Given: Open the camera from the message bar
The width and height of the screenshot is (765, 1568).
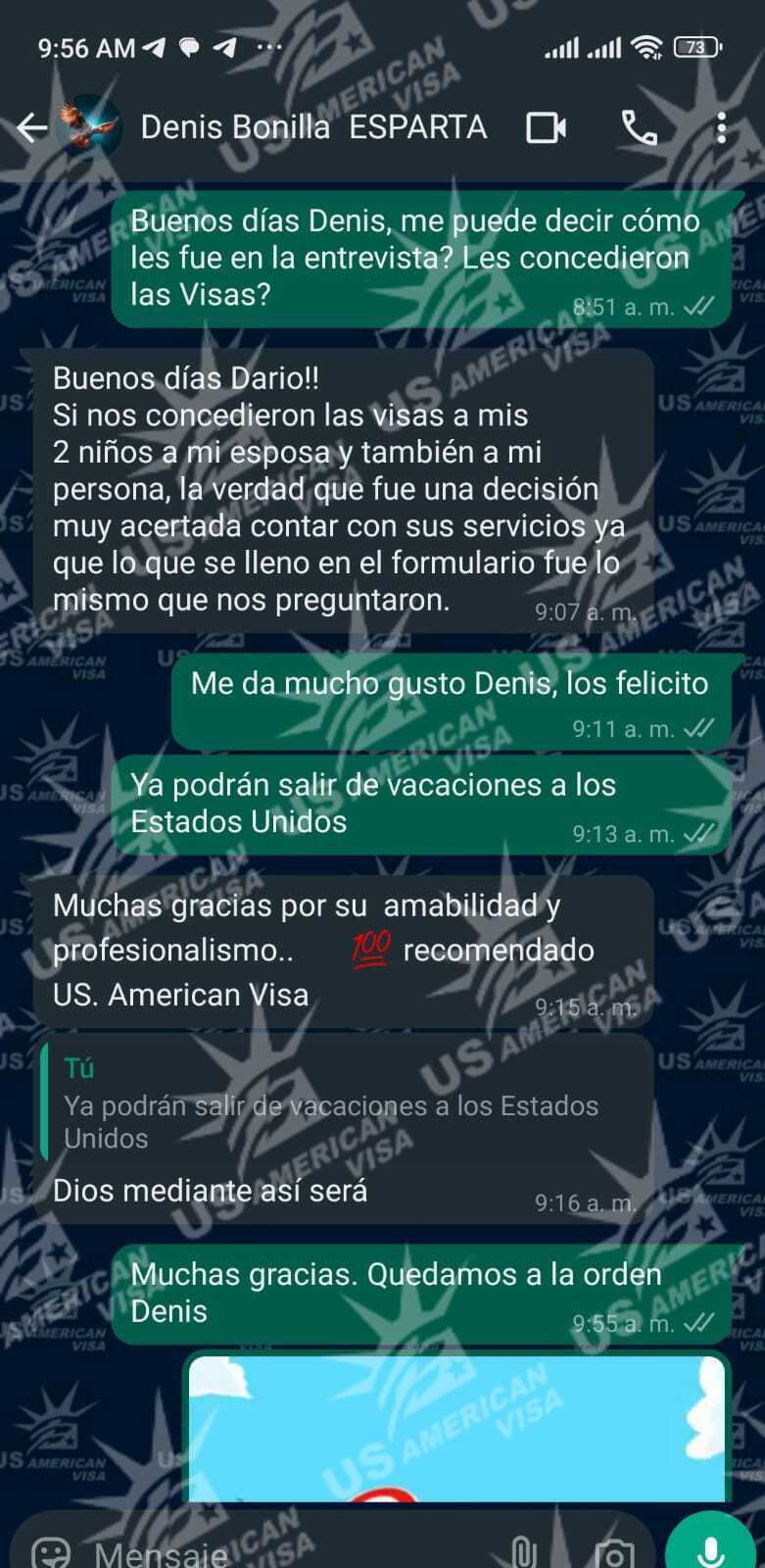Looking at the screenshot, I should 614,1552.
